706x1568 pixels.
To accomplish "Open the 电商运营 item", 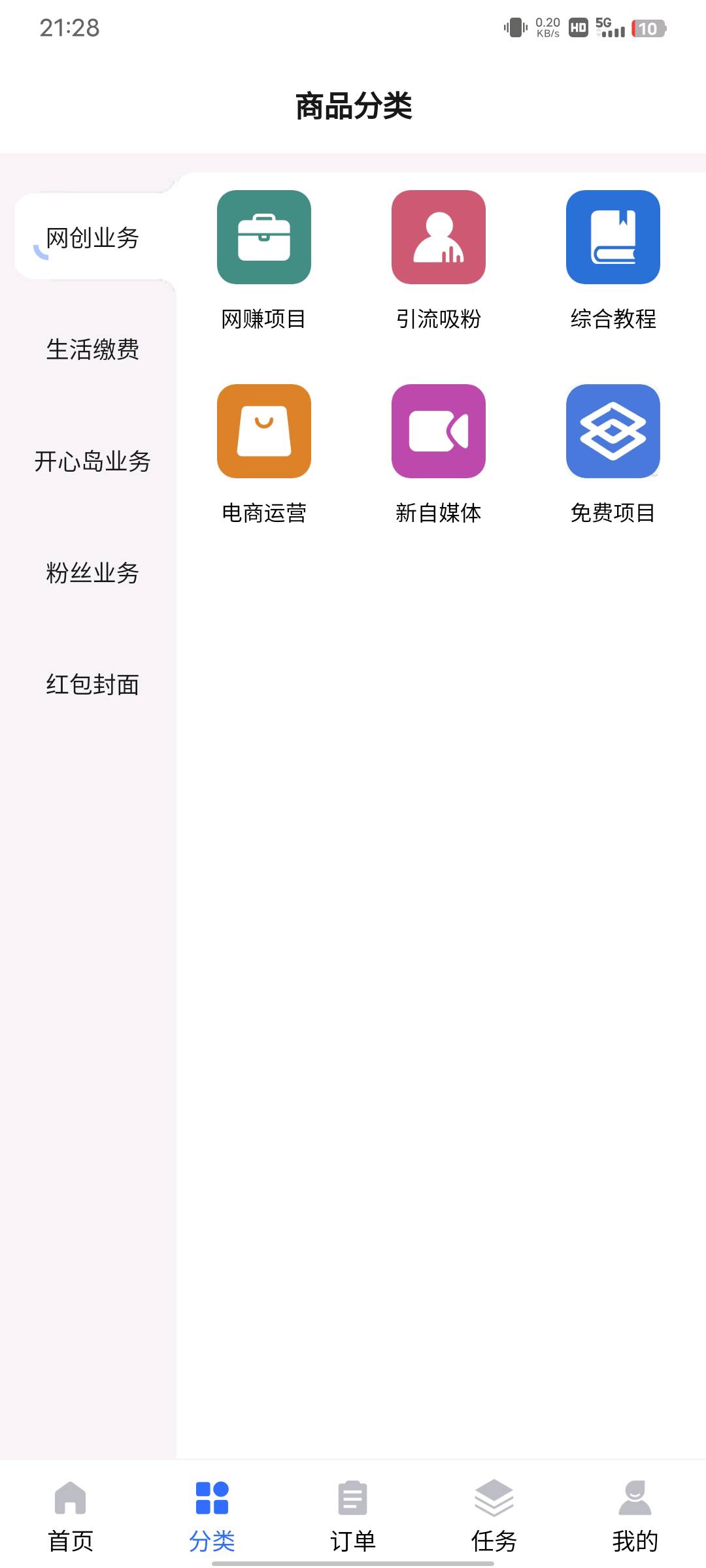I will [264, 453].
